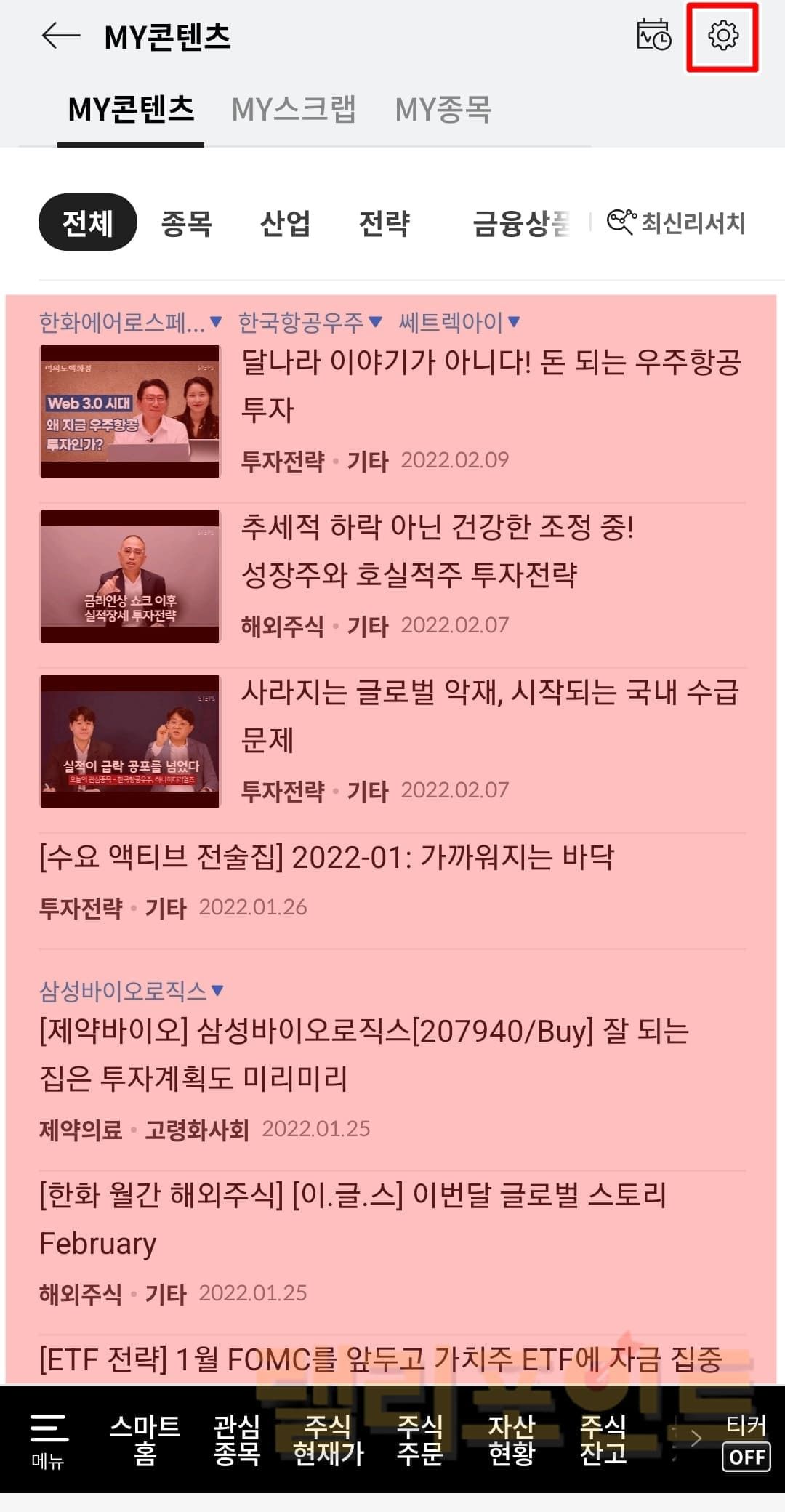Open the 우주항공 투자 video article
Viewport: 785px width, 1512px height.
[491, 385]
